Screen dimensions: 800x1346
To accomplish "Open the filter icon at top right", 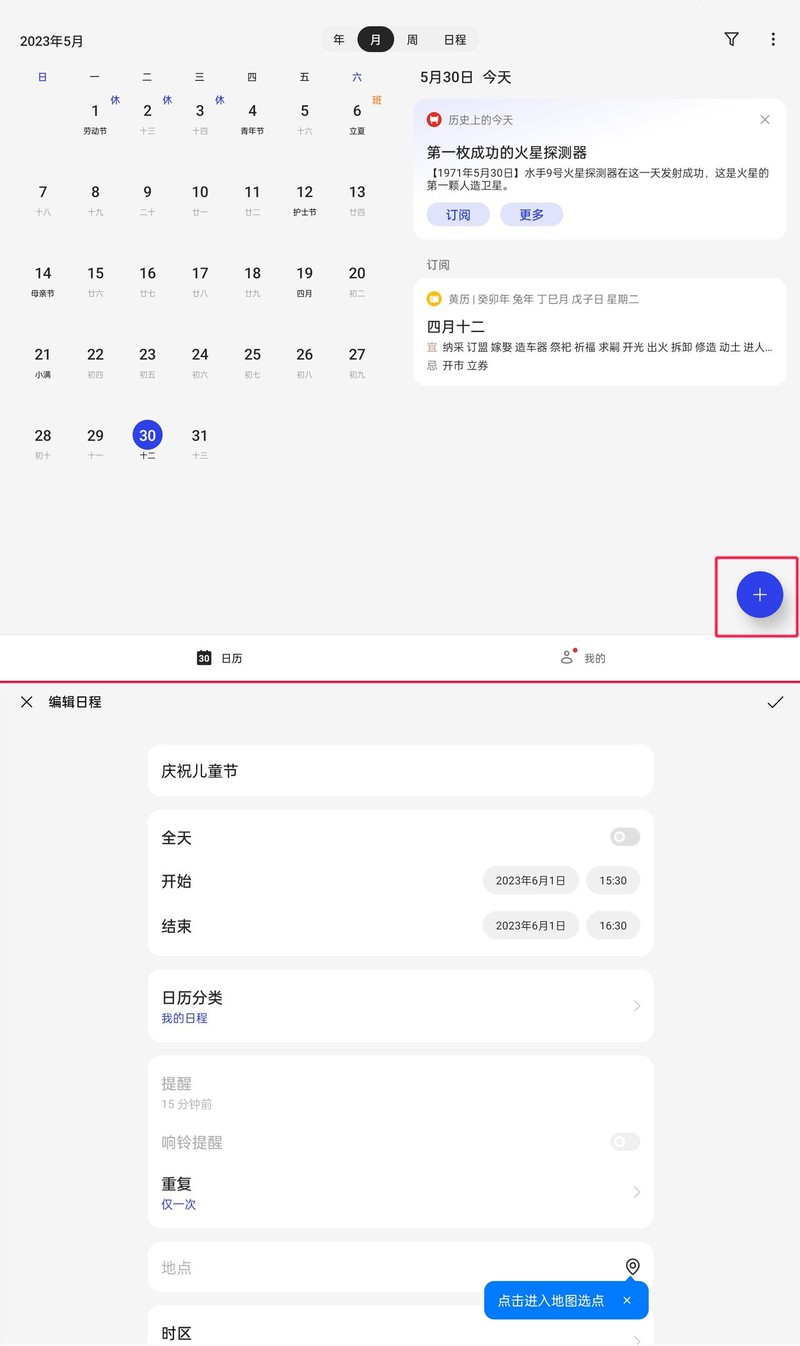I will 731,39.
